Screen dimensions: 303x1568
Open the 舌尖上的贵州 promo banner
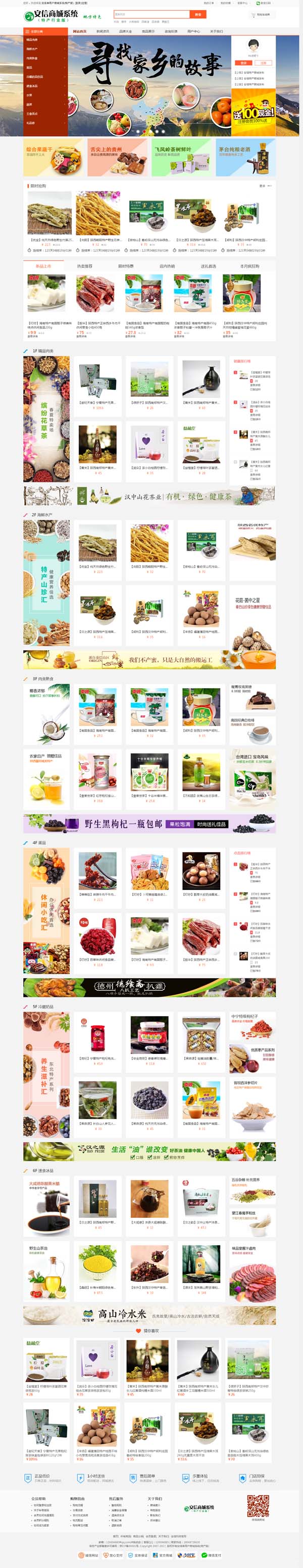tap(117, 157)
